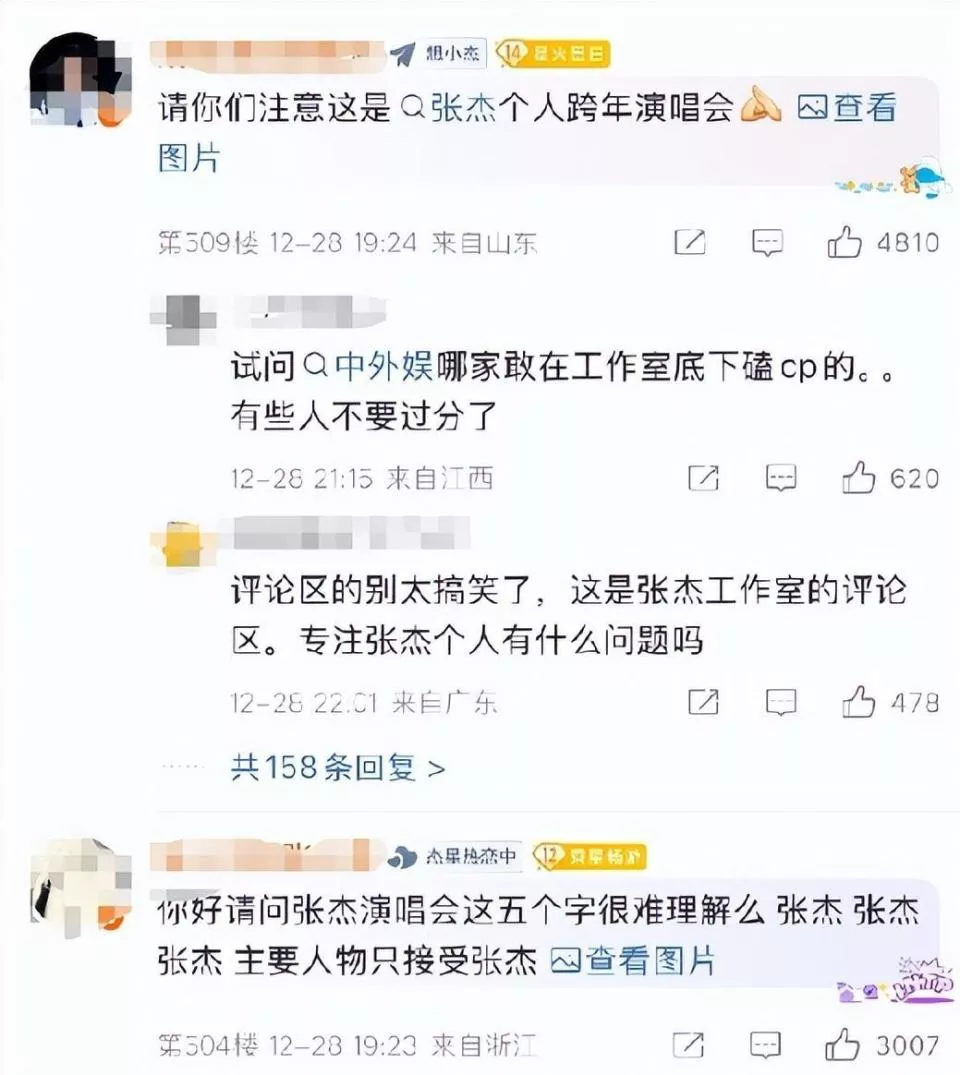Reply to the floor 509 comment

[768, 242]
